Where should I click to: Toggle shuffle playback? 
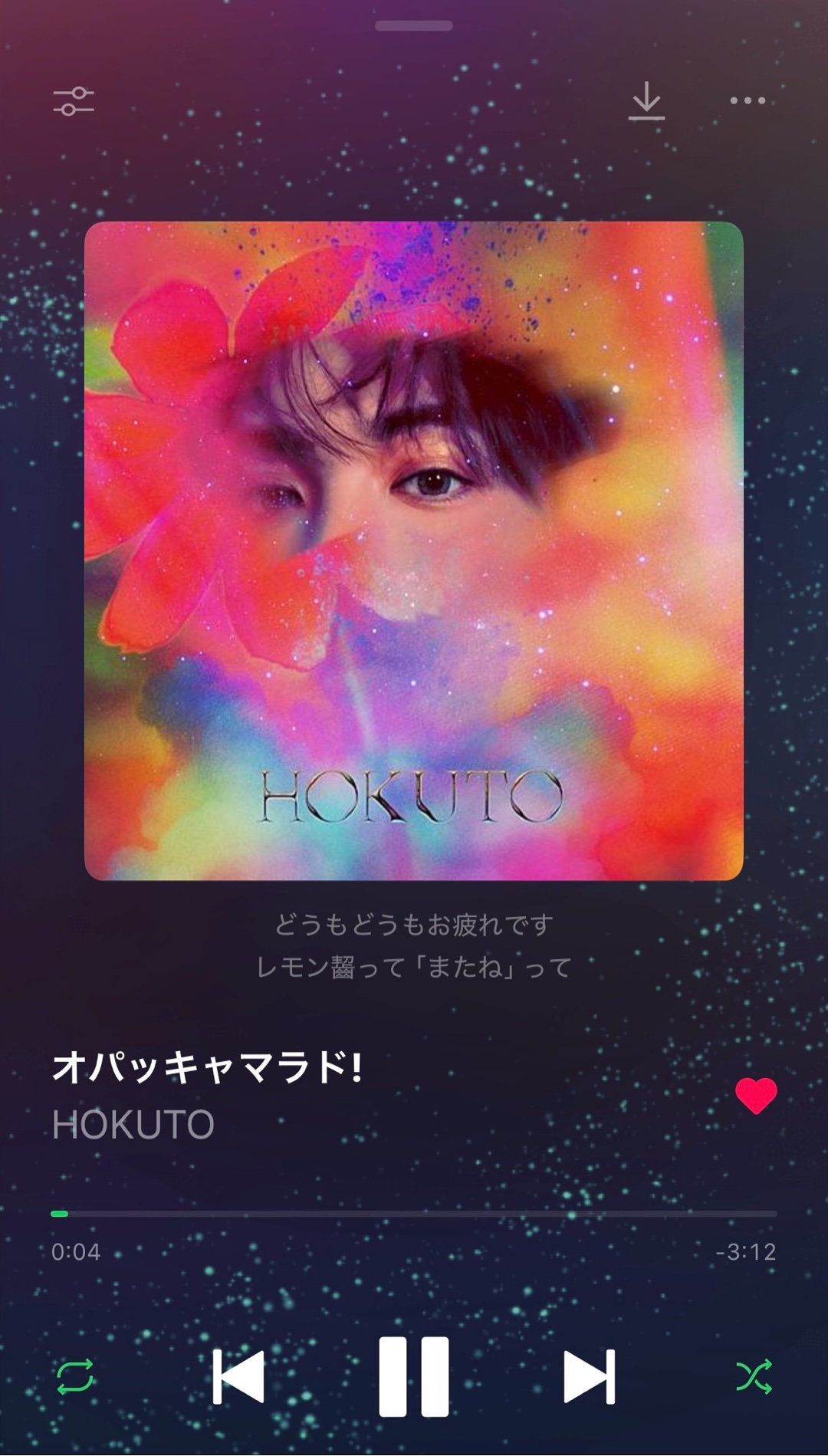click(x=754, y=1377)
